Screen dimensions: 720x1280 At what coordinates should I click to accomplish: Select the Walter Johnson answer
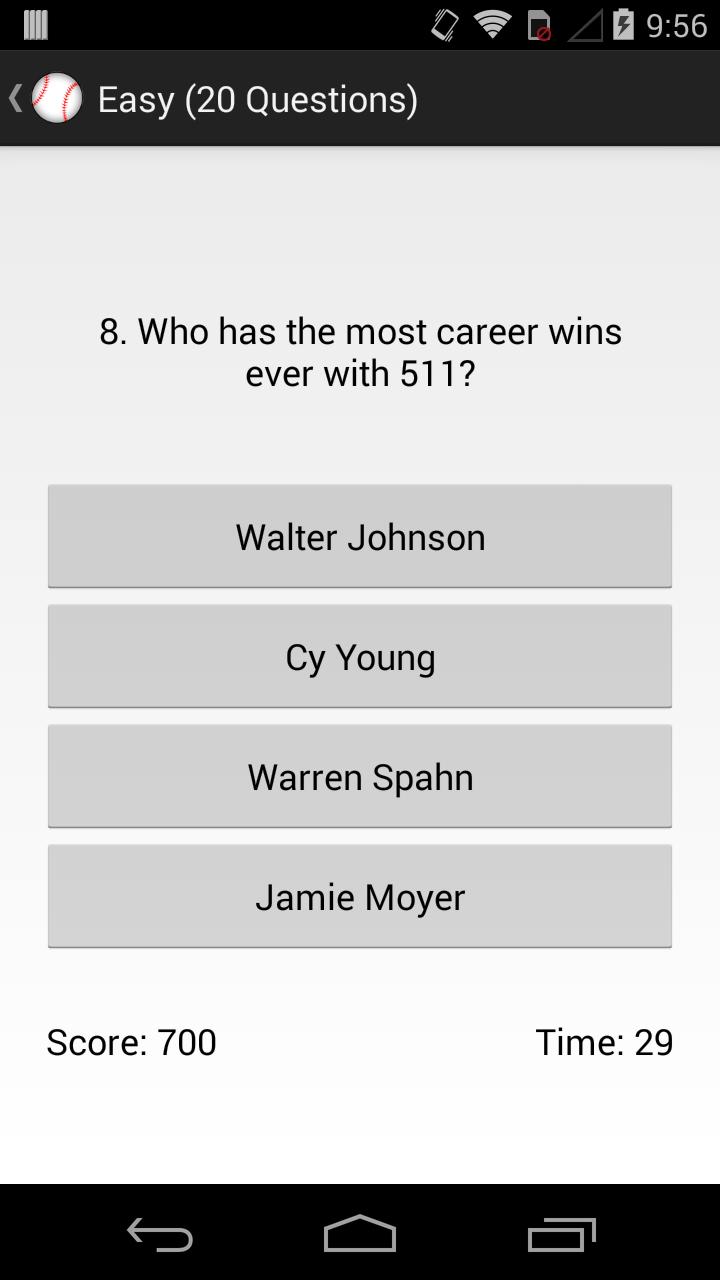(x=359, y=536)
